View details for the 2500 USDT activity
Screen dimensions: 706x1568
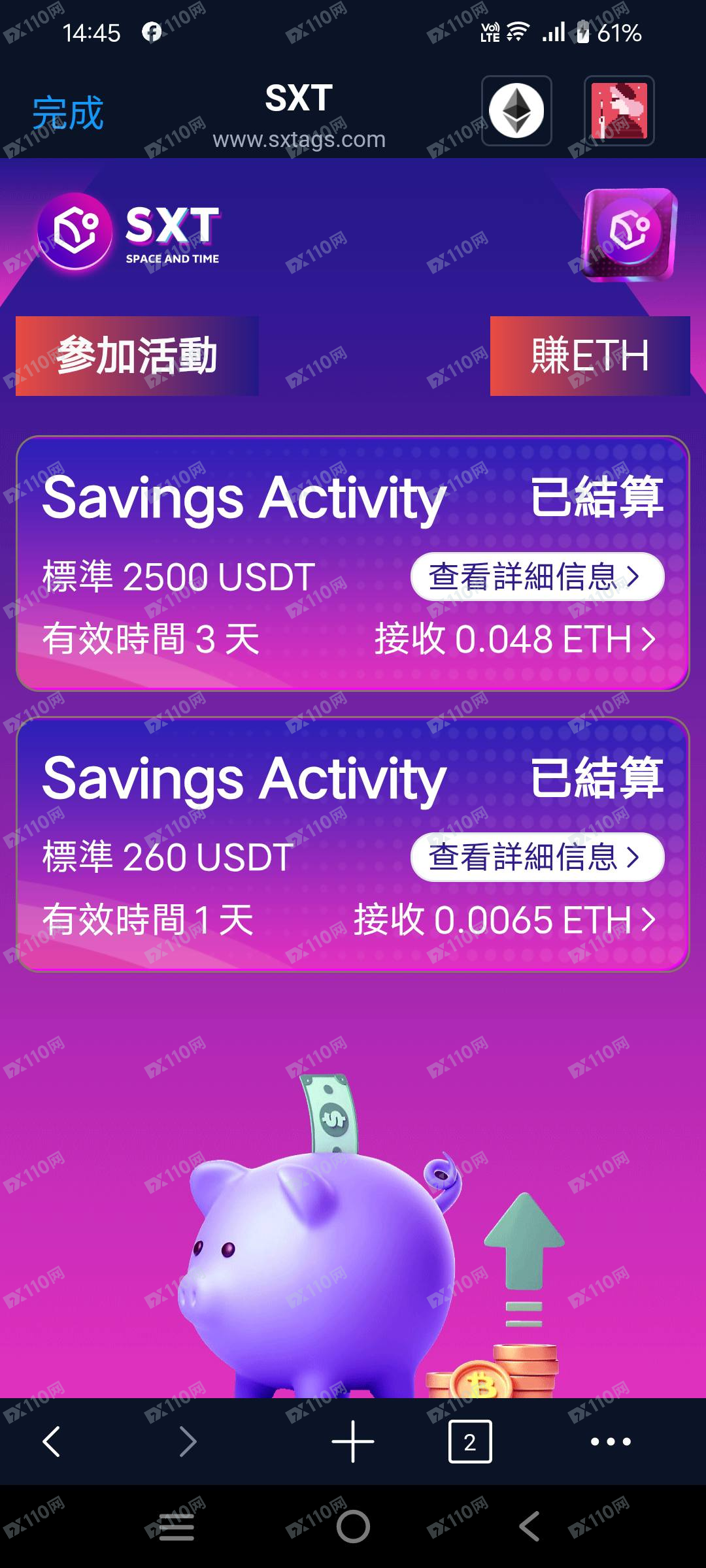click(x=537, y=576)
